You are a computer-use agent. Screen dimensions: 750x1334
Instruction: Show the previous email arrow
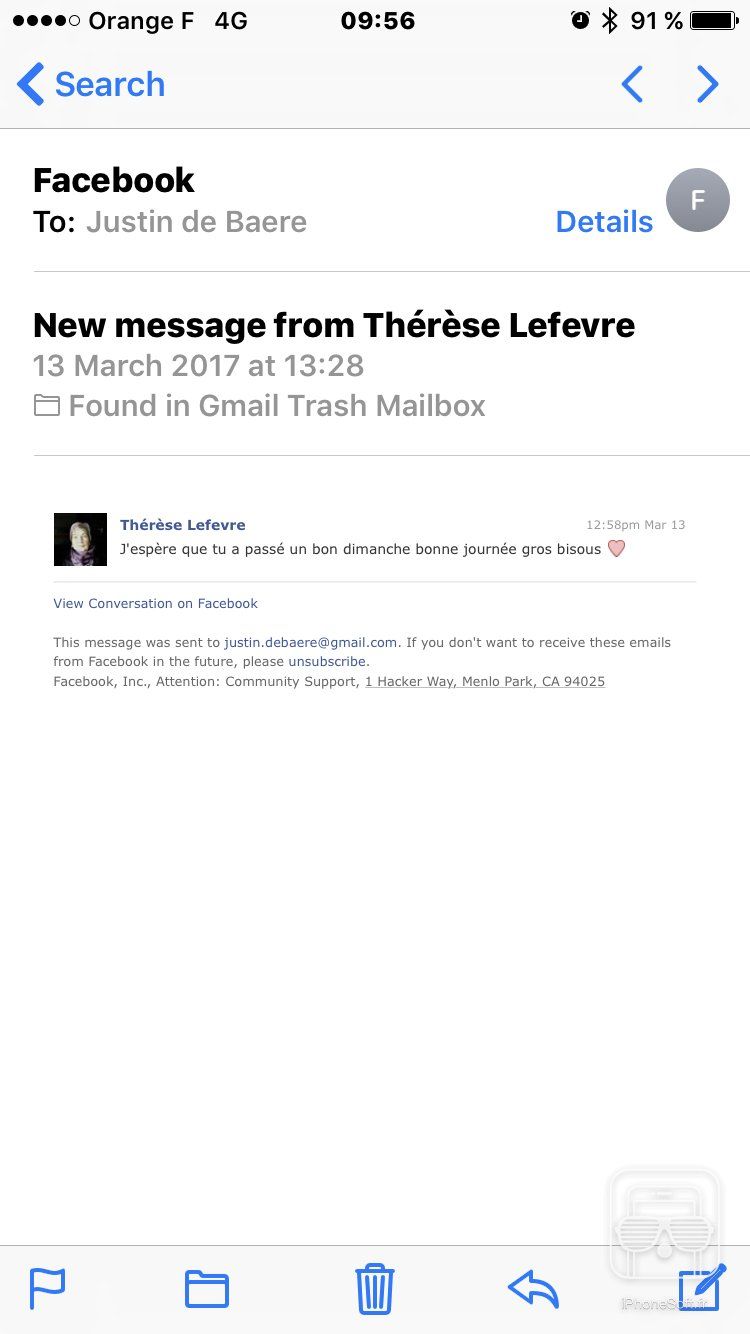(632, 85)
